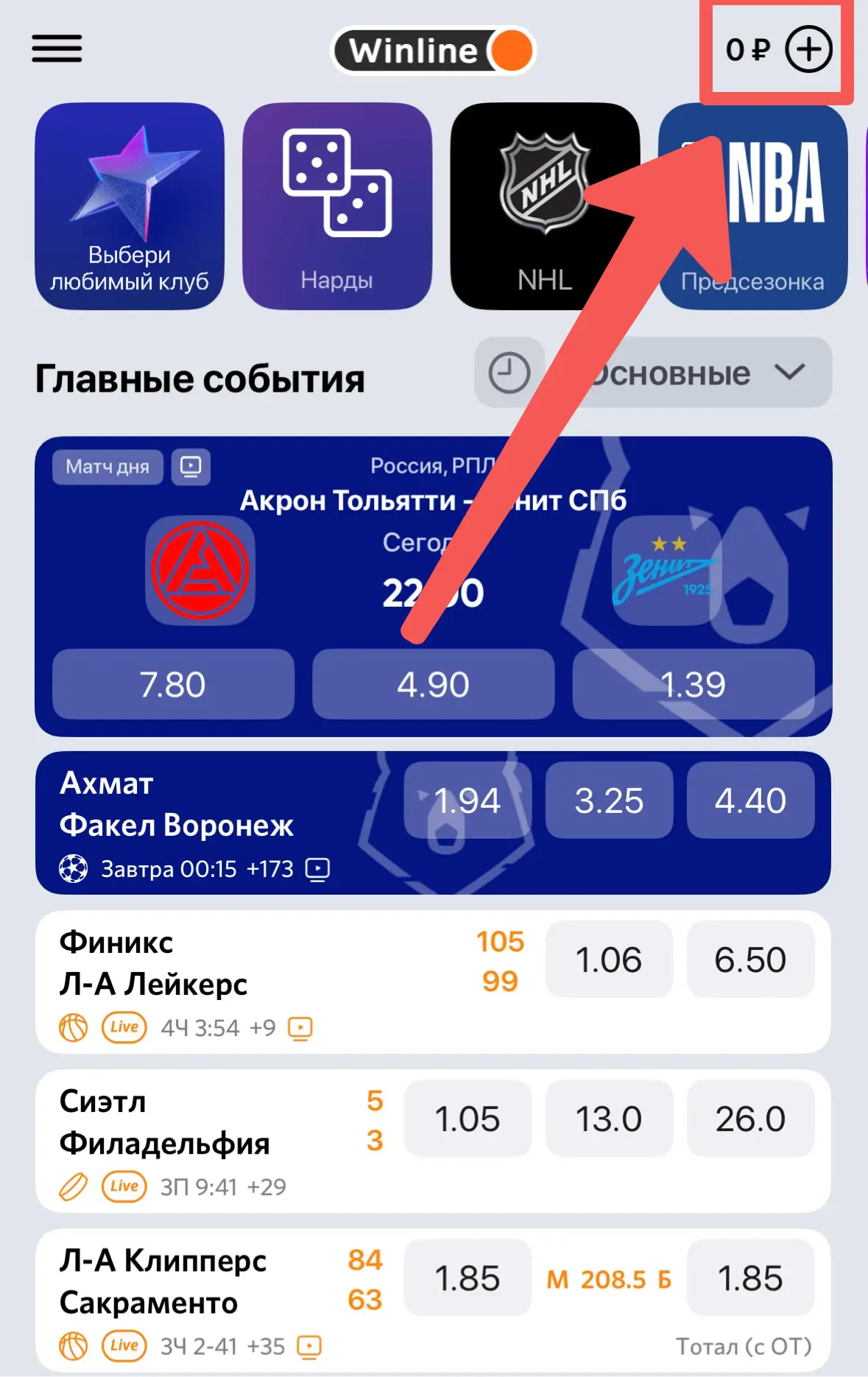Open the Нарды games tile

pos(337,206)
